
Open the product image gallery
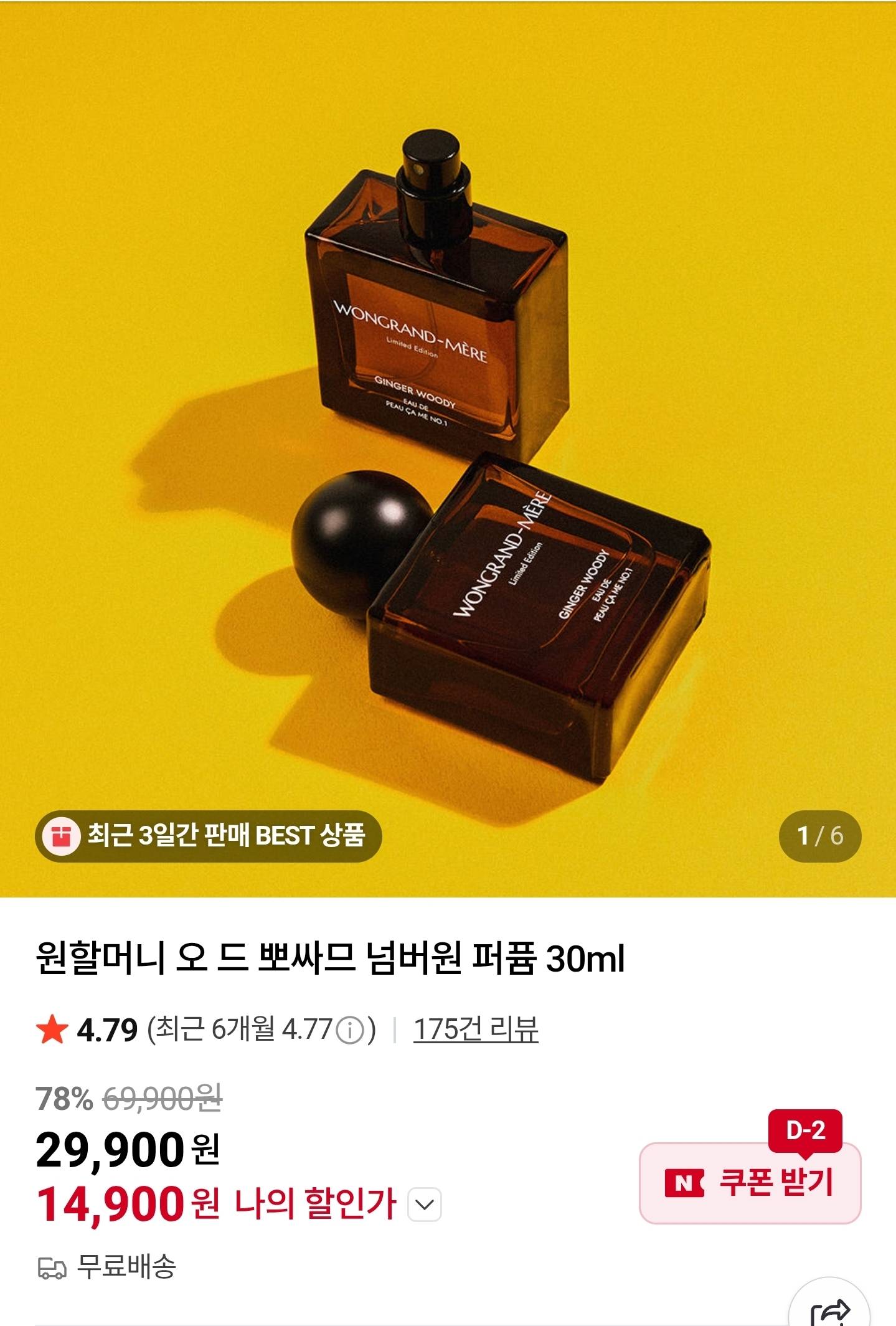pyautogui.click(x=448, y=448)
